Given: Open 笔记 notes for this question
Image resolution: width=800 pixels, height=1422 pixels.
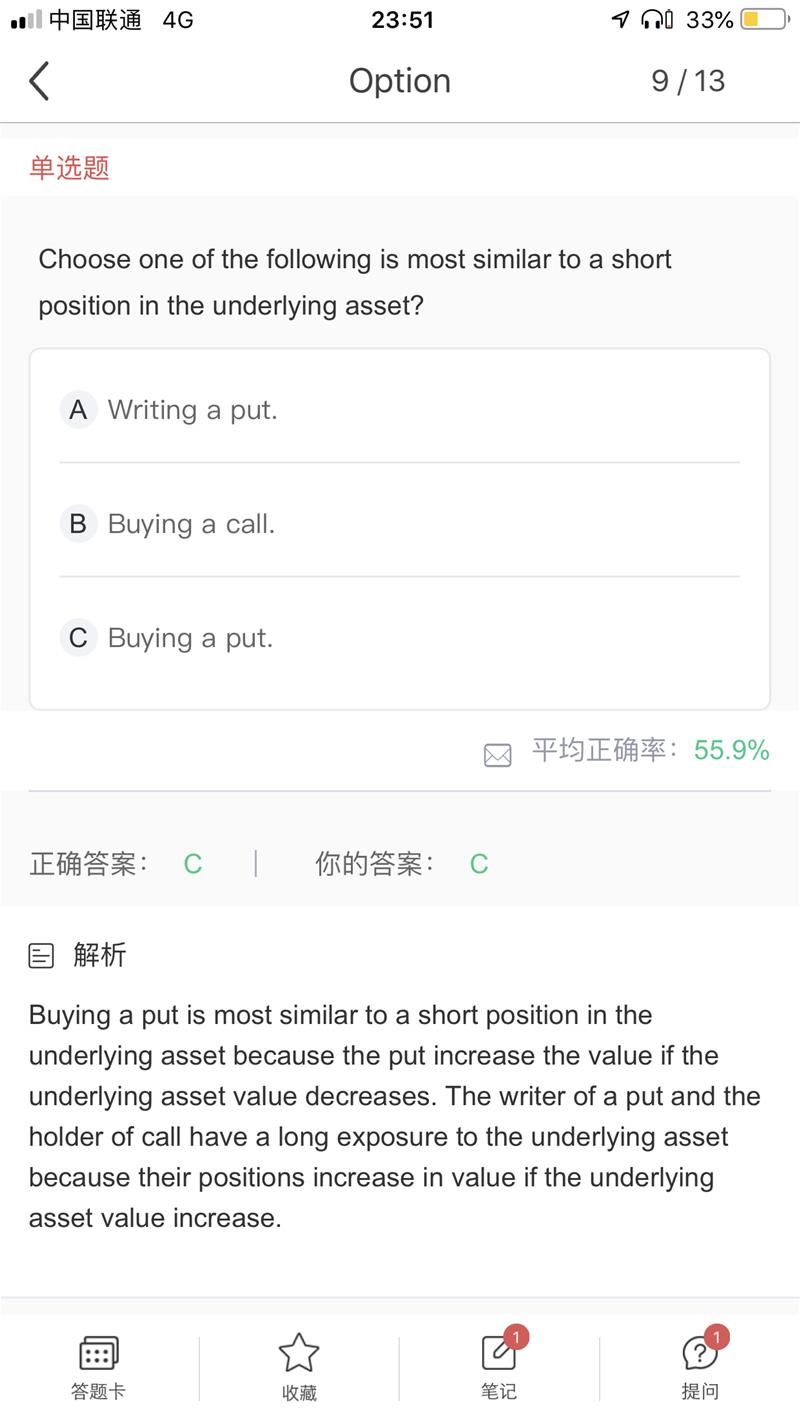Looking at the screenshot, I should pyautogui.click(x=499, y=1368).
